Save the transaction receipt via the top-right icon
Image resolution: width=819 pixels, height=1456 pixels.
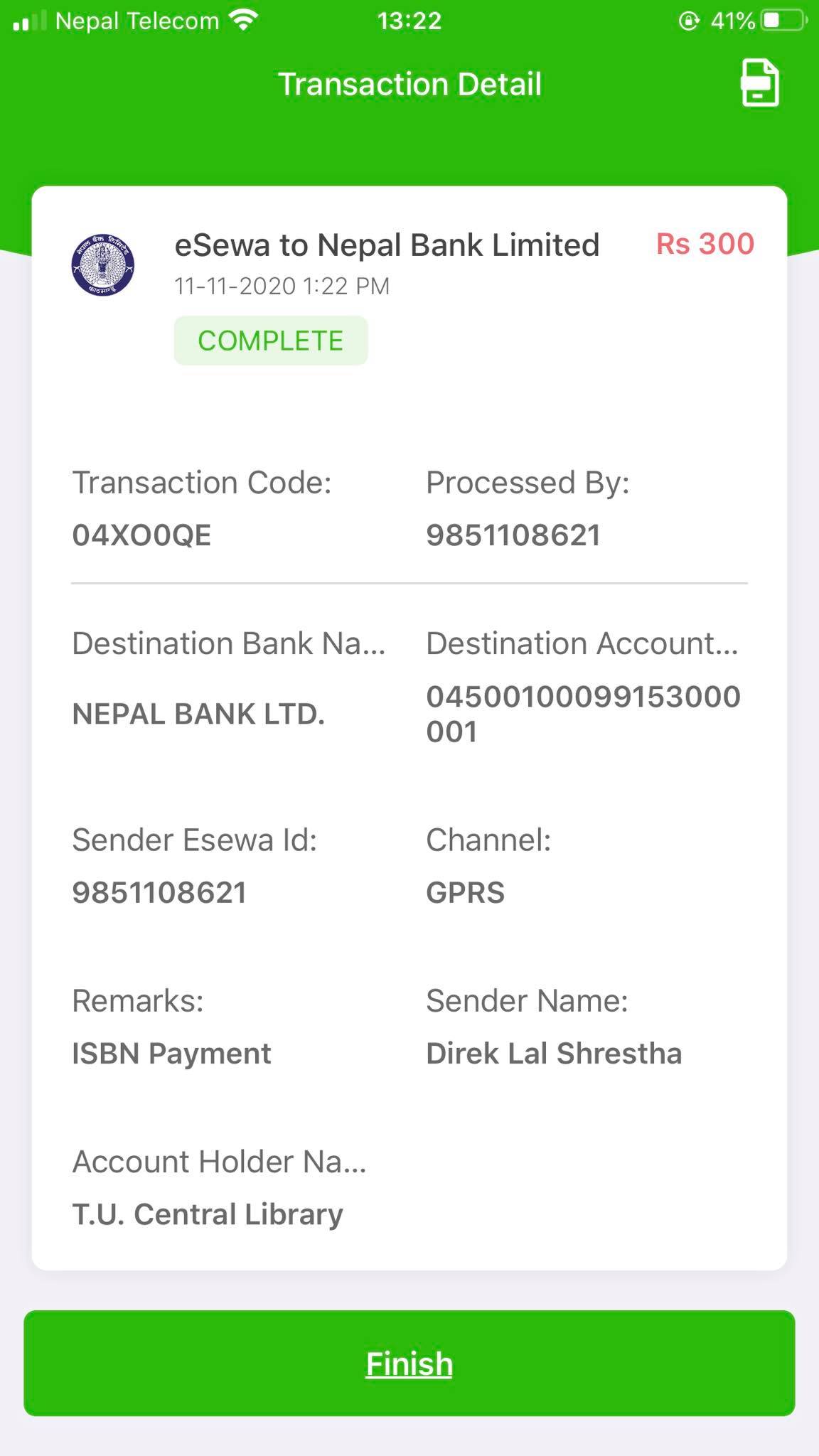pos(760,83)
